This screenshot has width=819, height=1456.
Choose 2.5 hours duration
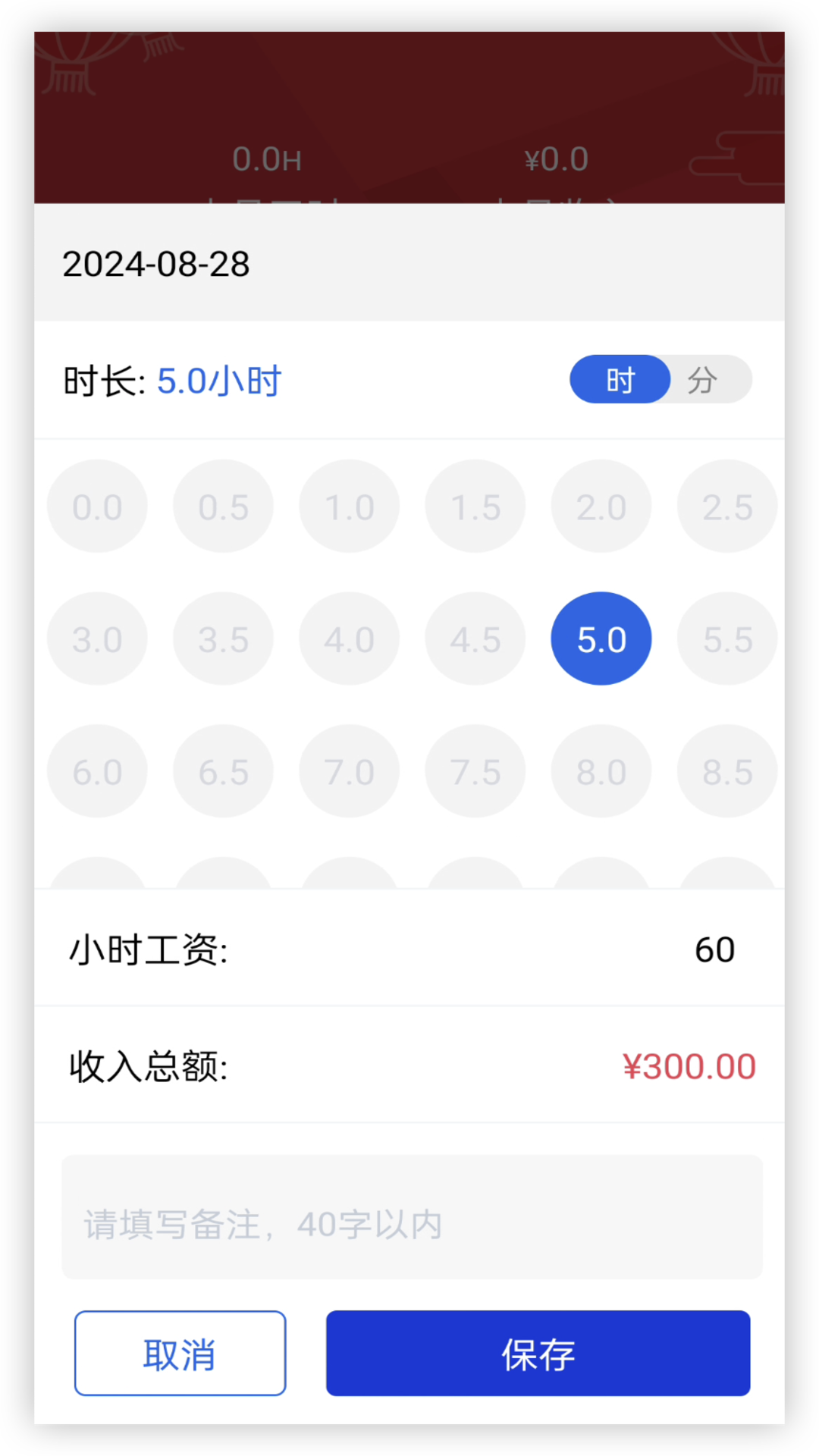pyautogui.click(x=726, y=506)
